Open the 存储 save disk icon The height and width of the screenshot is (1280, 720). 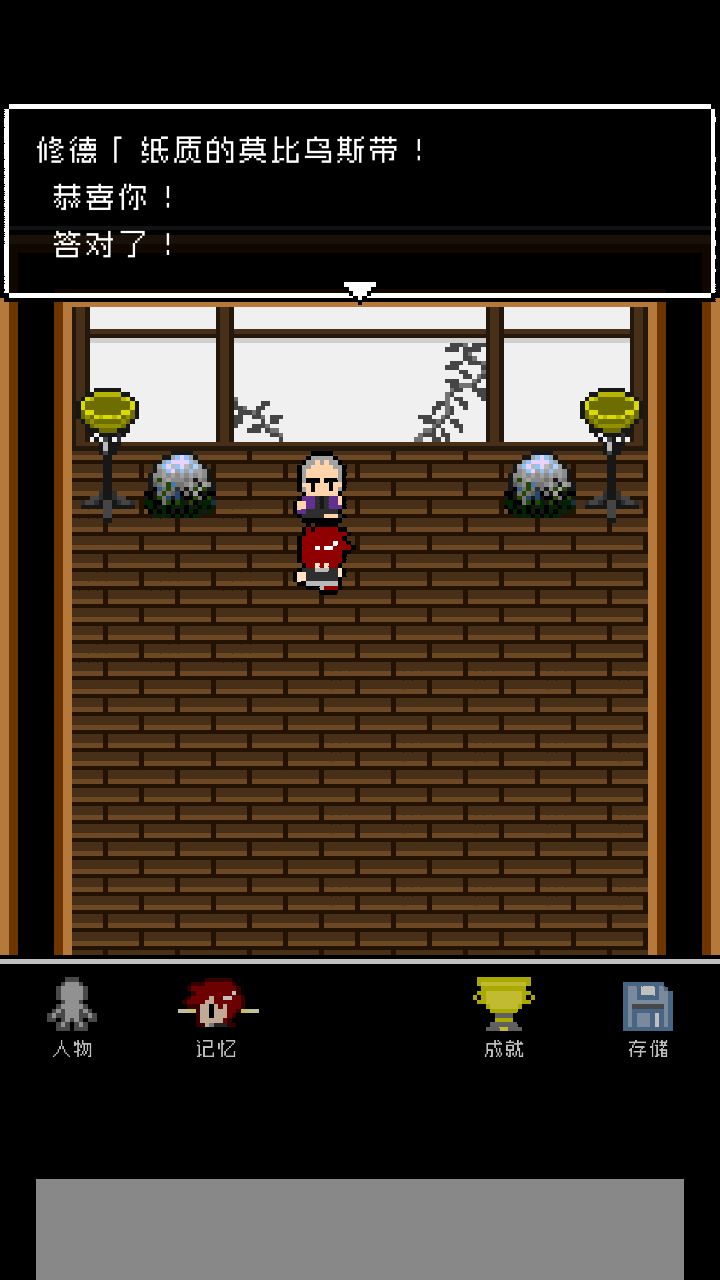pos(645,1020)
